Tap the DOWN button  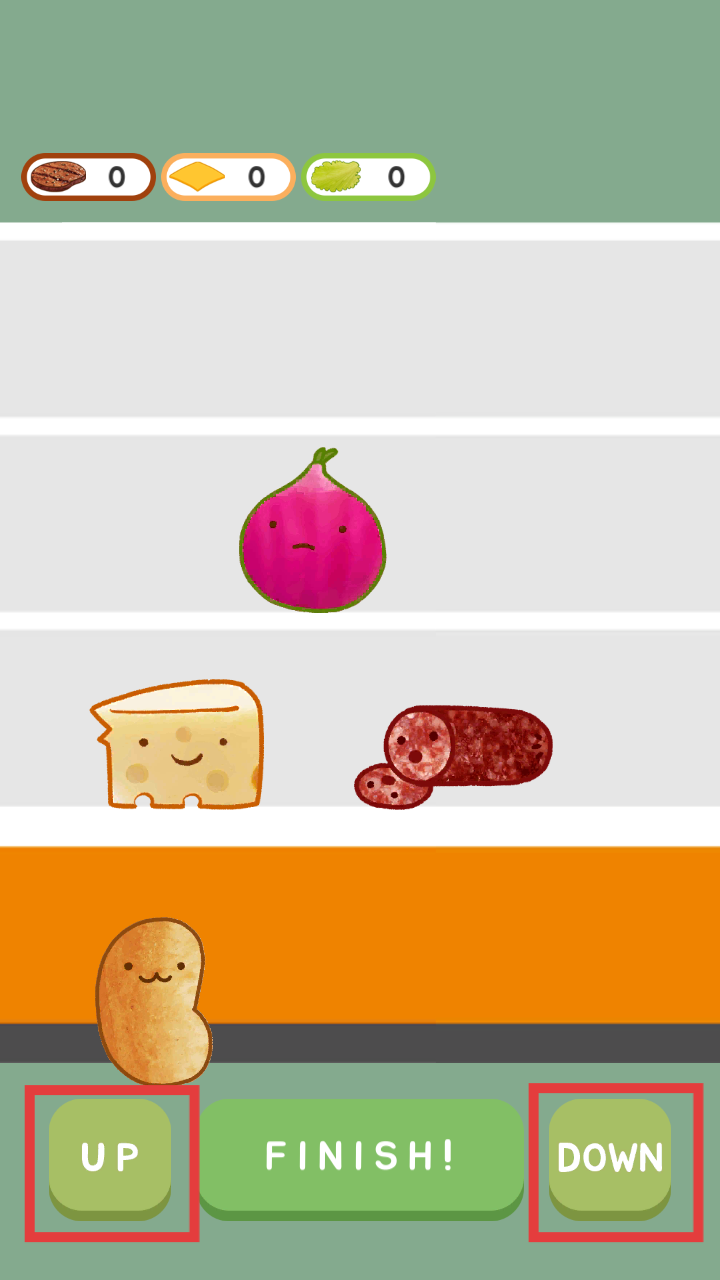pos(610,1157)
